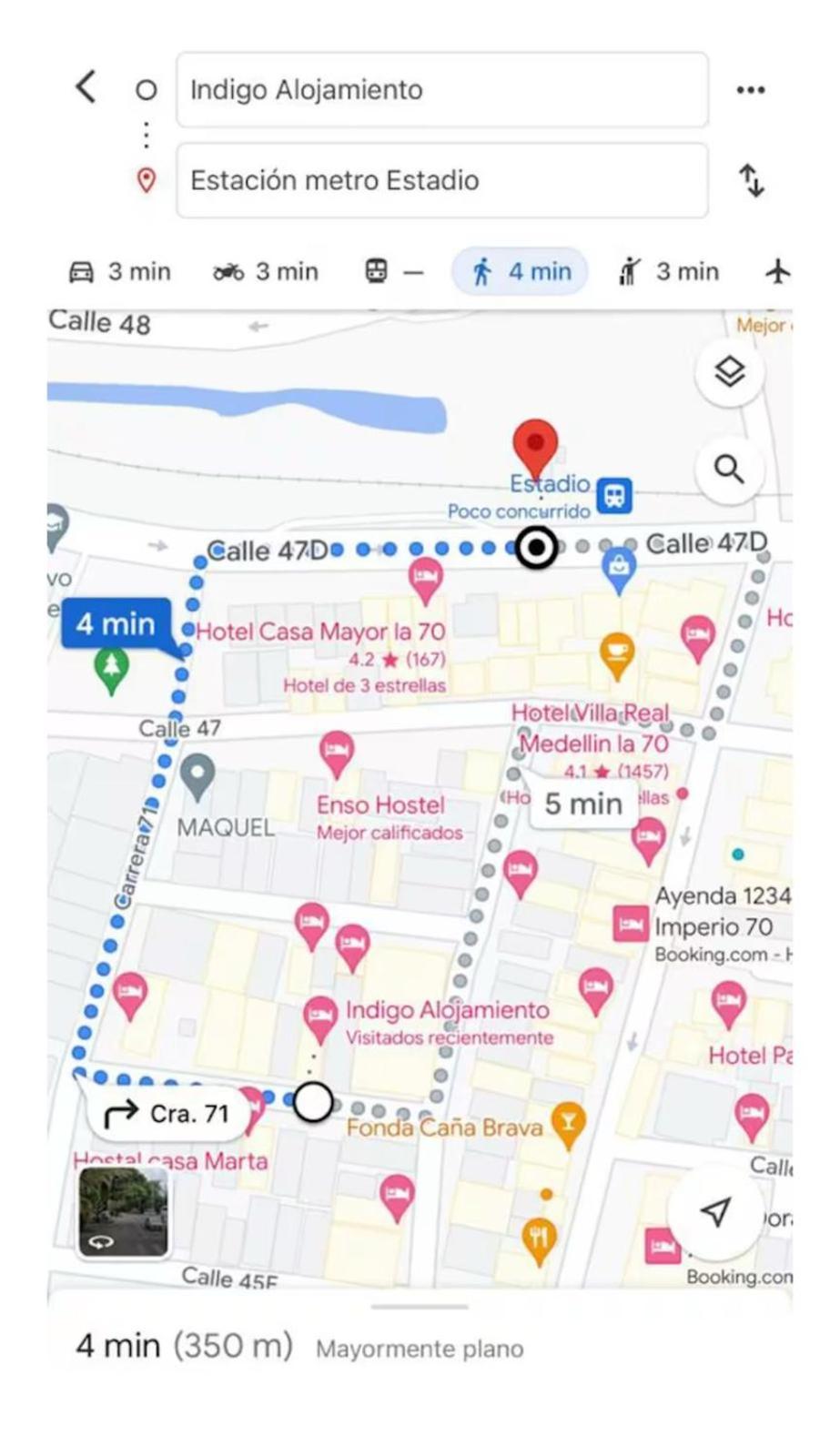840x1456 pixels.
Task: Open the Street View thumbnail
Action: pos(123,1211)
